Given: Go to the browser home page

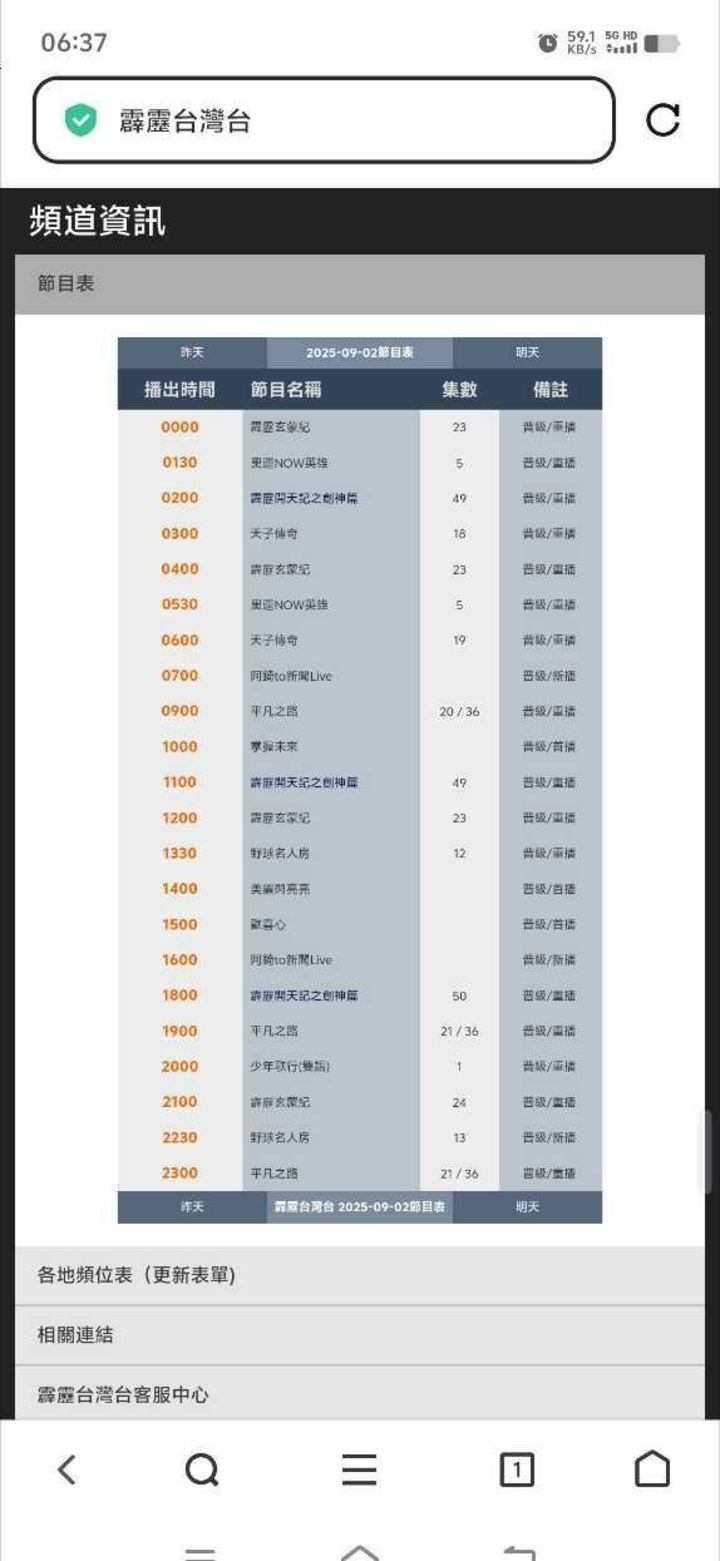Looking at the screenshot, I should click(653, 1470).
